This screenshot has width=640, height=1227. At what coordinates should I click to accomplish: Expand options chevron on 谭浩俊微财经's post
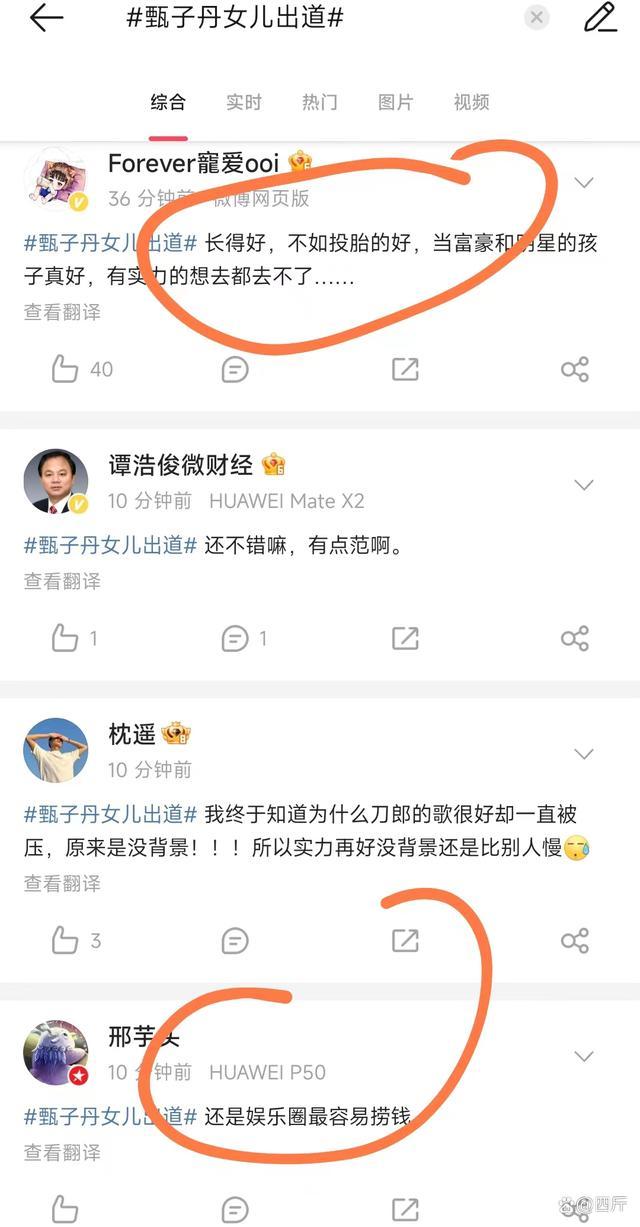pos(583,485)
